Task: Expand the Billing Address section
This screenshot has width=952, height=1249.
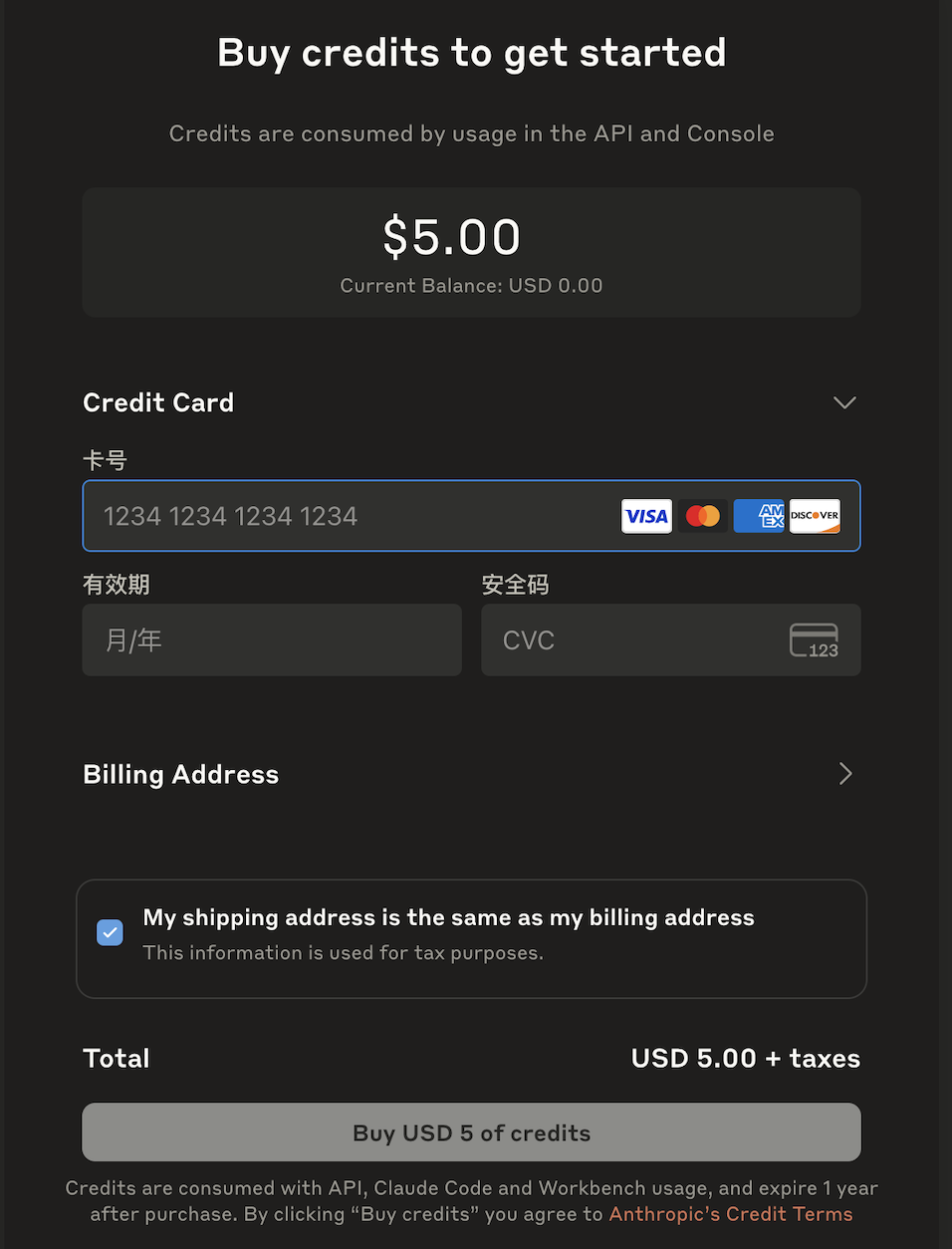Action: 844,774
